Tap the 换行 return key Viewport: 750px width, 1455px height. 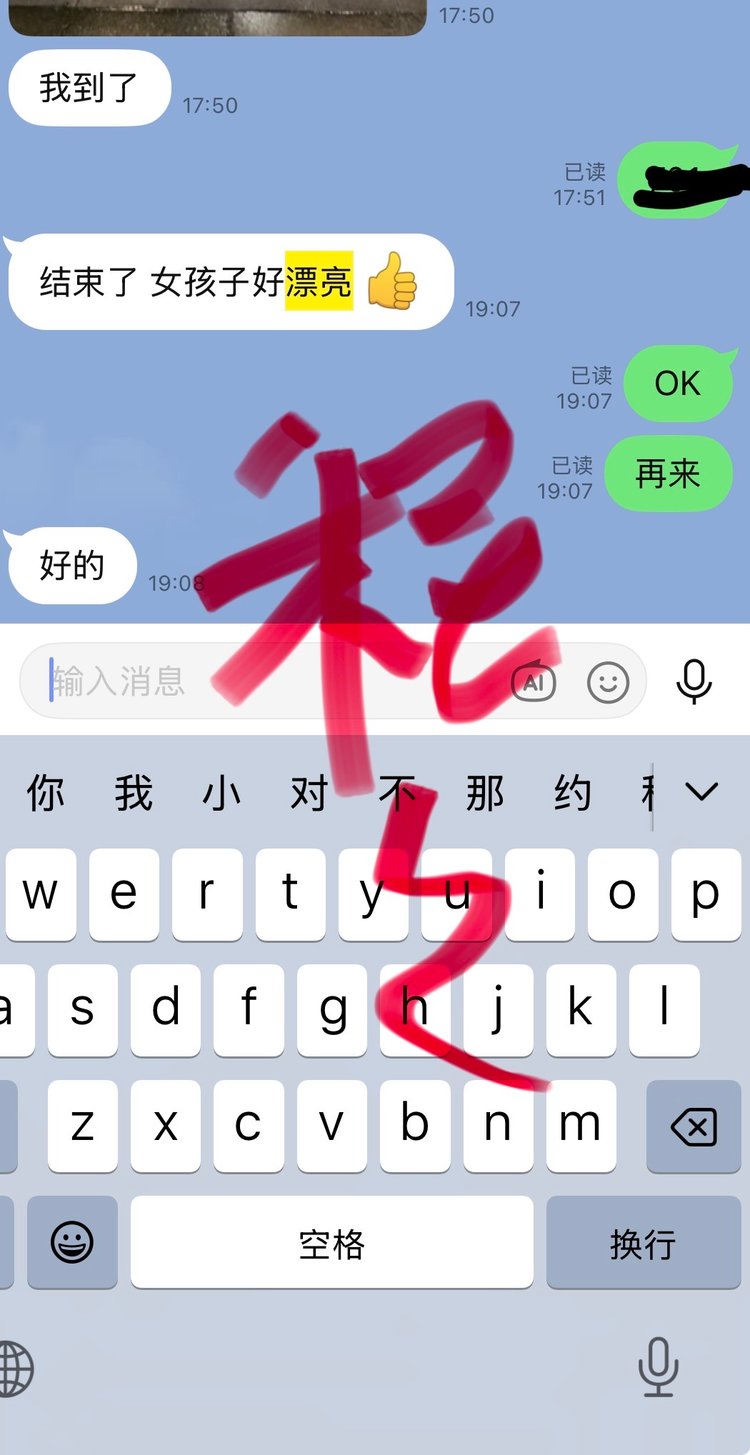point(642,1243)
